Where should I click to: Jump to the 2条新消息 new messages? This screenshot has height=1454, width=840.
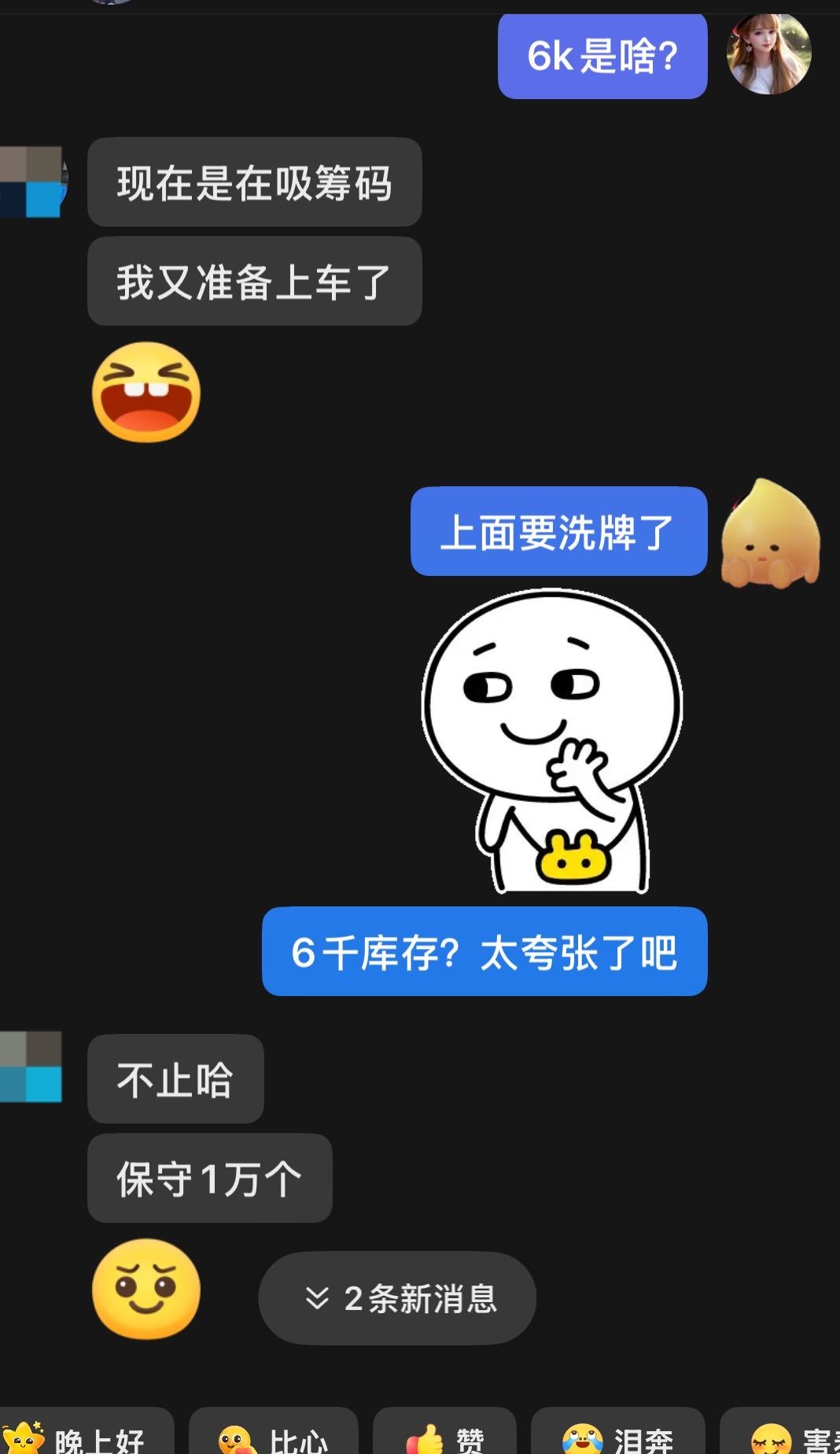point(397,1298)
